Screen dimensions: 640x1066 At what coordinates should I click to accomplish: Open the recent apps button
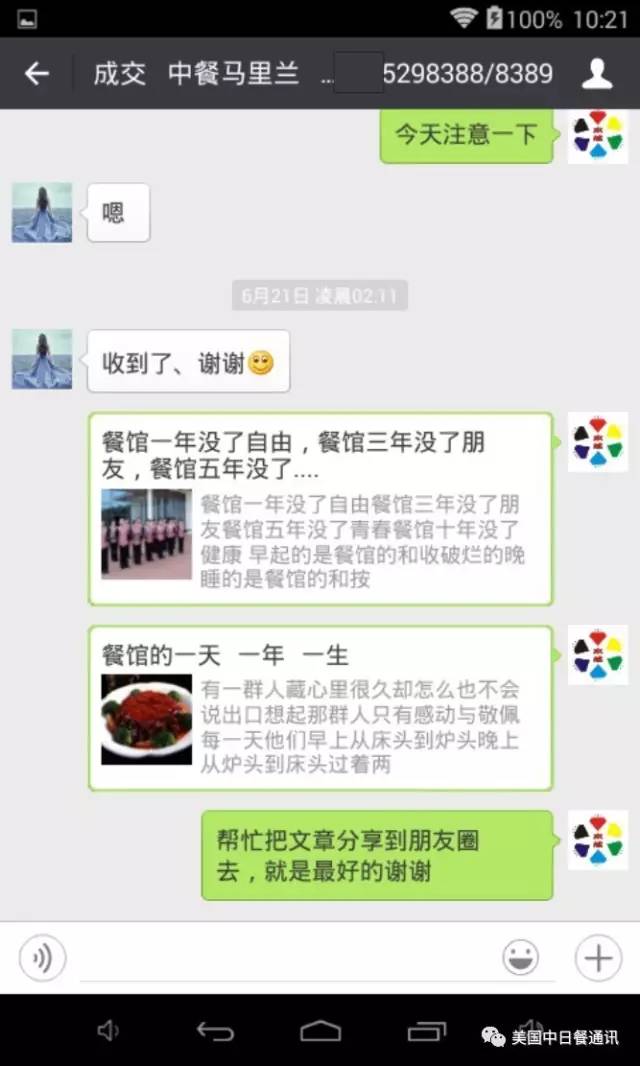pyautogui.click(x=427, y=1031)
